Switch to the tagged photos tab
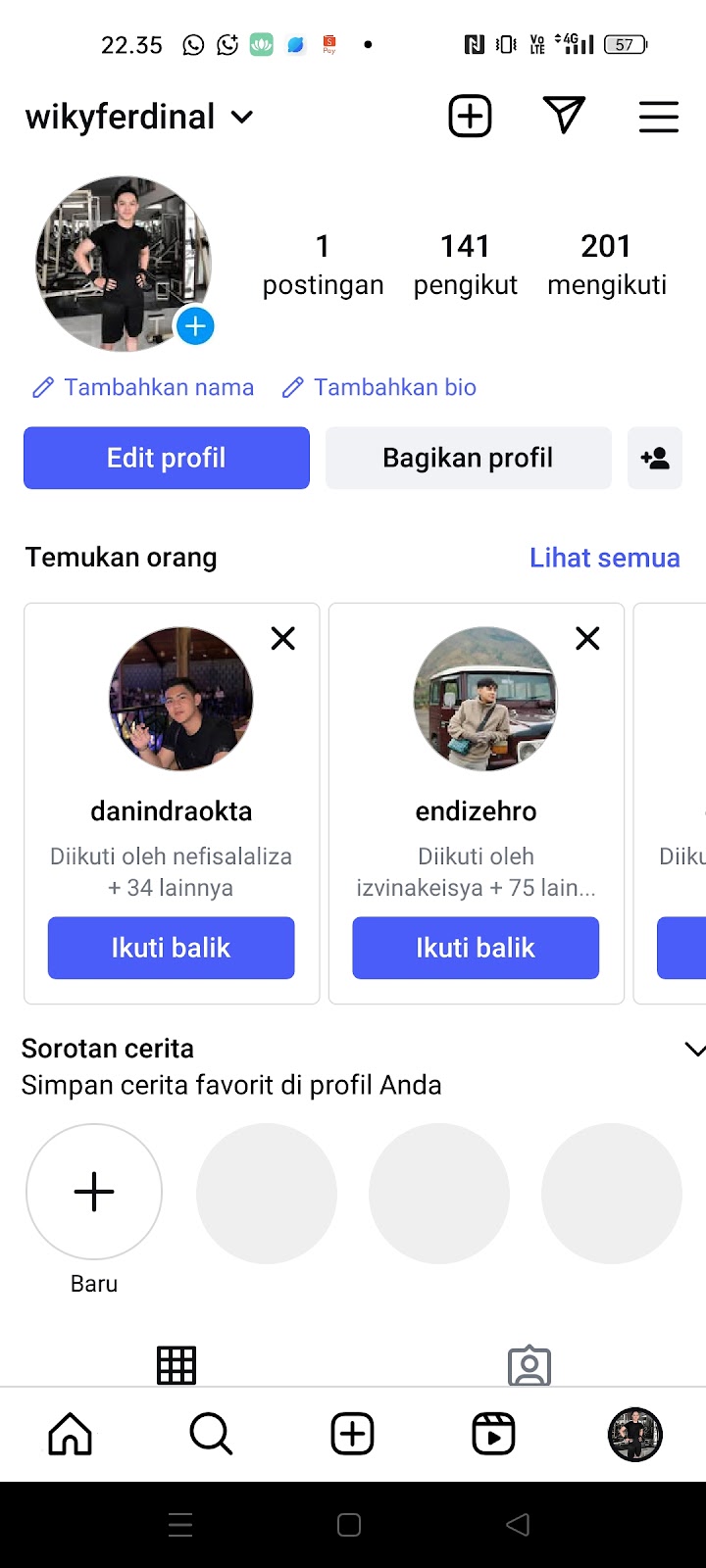Image resolution: width=706 pixels, height=1568 pixels. 529,1365
